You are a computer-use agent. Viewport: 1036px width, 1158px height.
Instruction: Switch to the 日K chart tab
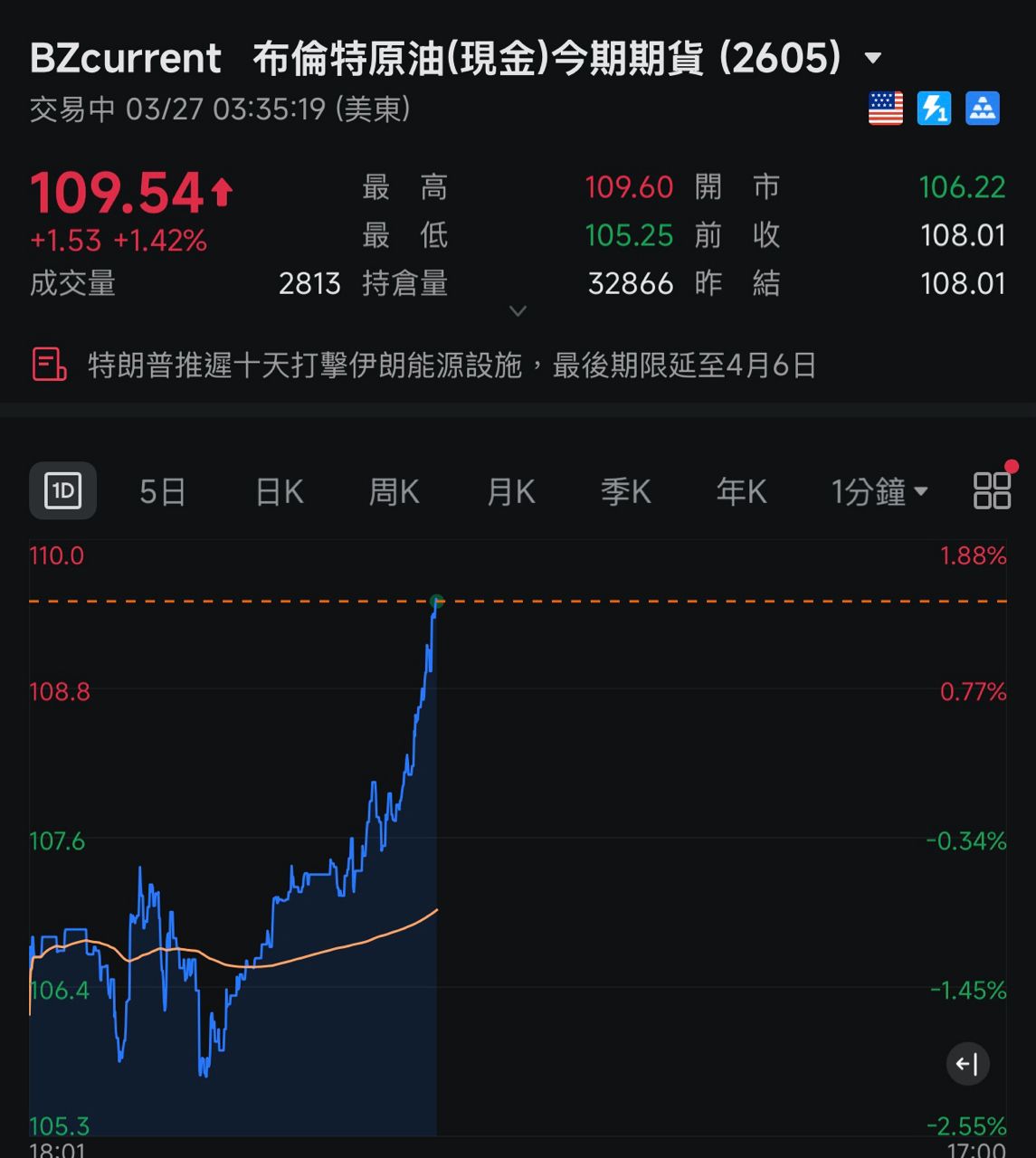(279, 492)
